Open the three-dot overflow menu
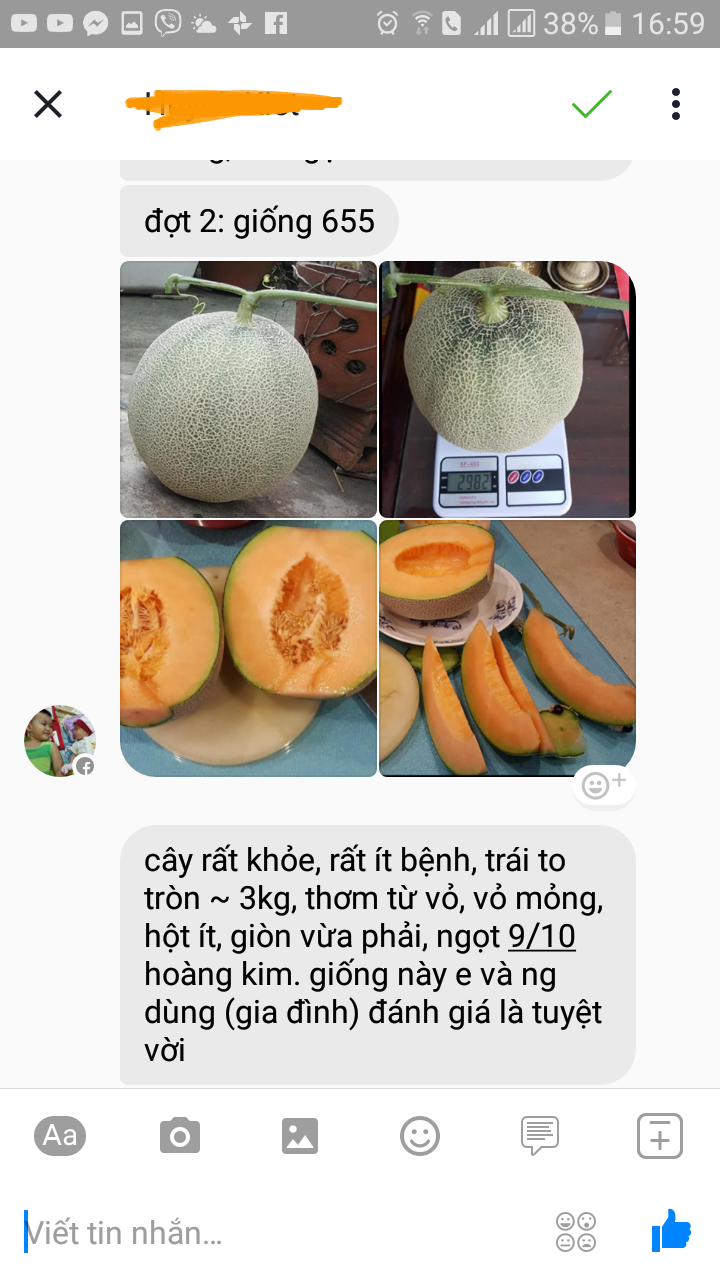The image size is (720, 1280). tap(676, 104)
